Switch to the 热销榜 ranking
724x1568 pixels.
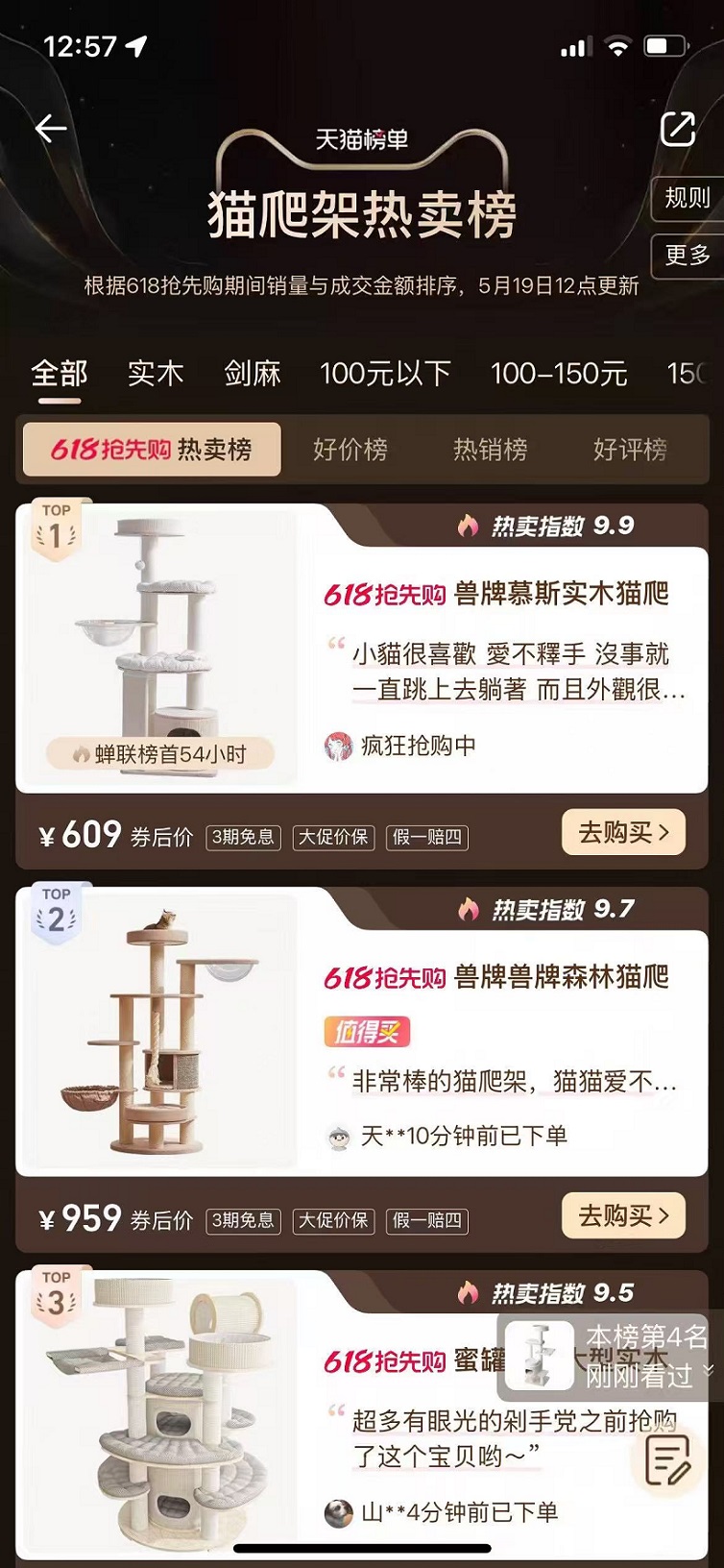point(490,449)
